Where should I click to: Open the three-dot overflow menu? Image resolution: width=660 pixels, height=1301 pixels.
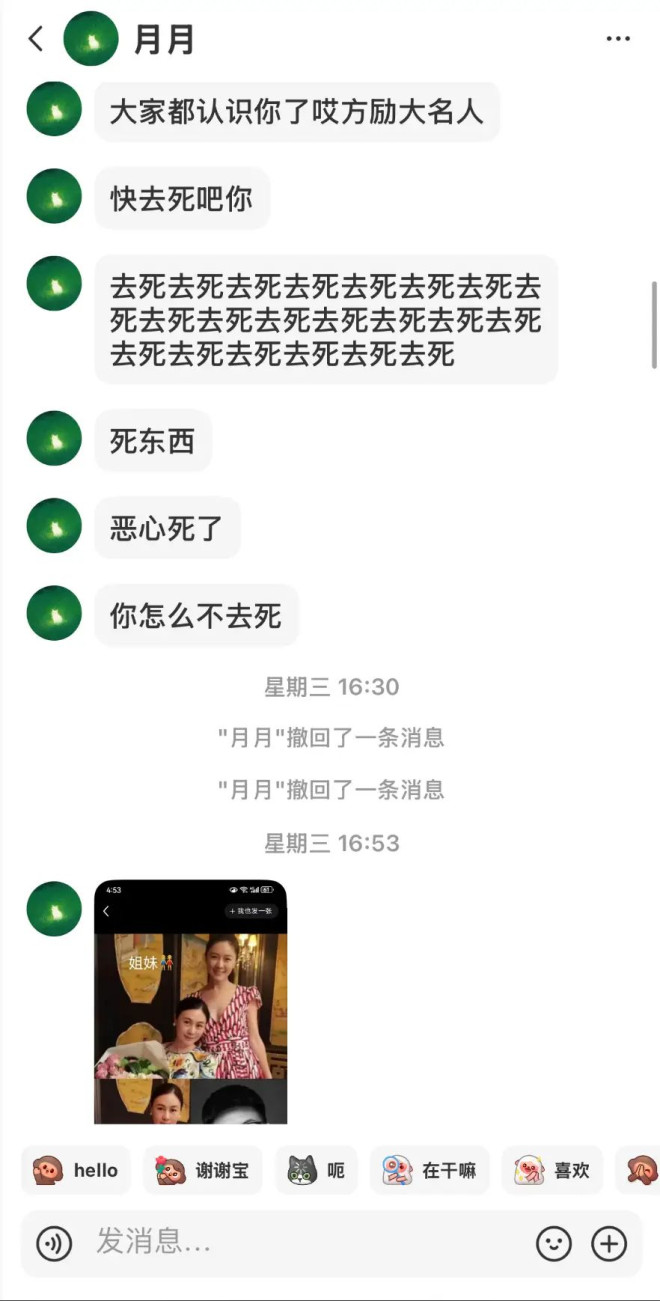coord(618,39)
